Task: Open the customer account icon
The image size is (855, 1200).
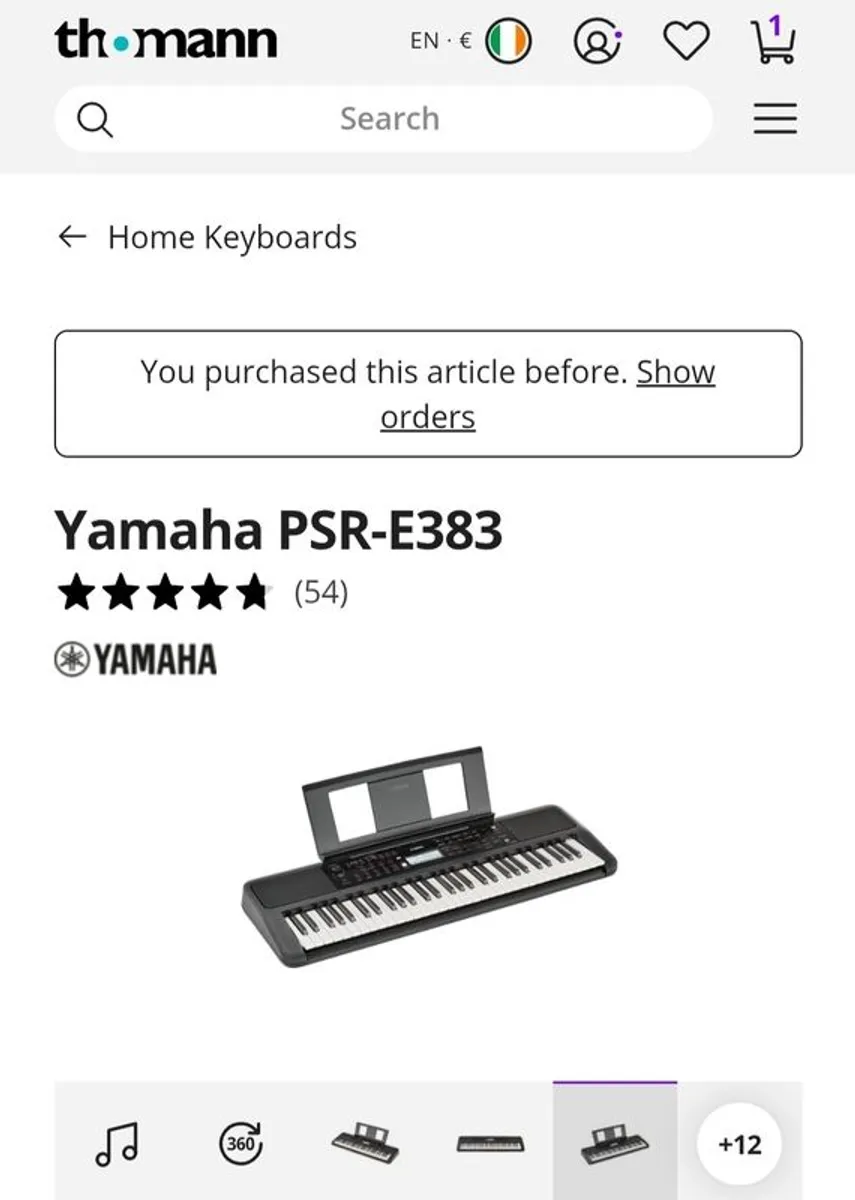Action: click(x=597, y=42)
